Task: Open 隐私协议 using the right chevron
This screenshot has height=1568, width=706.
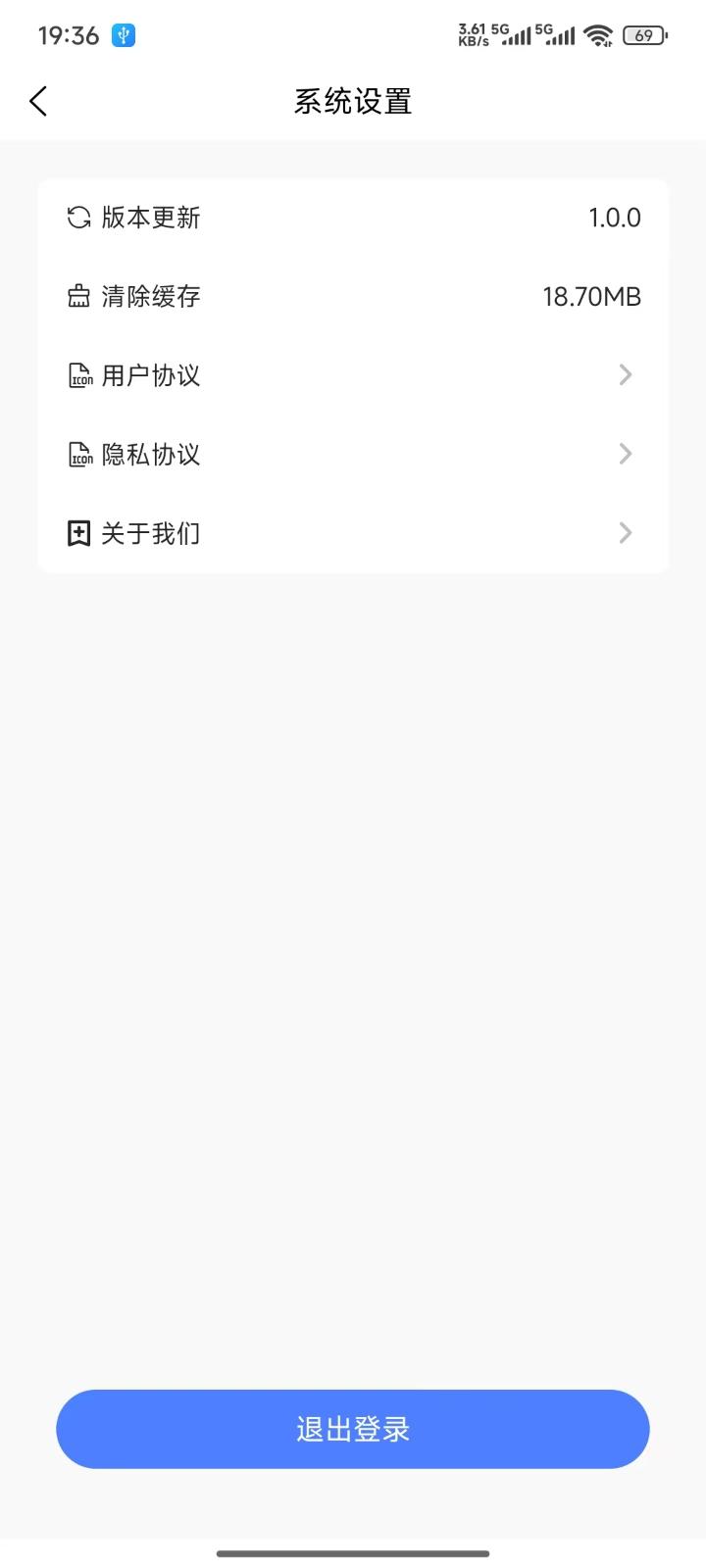Action: pos(625,454)
